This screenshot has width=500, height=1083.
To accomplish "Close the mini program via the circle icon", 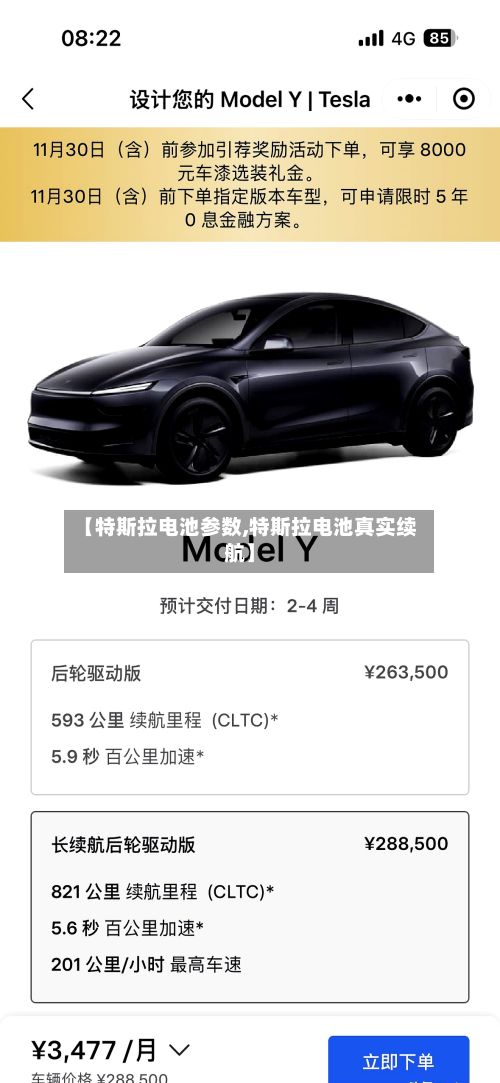I will point(463,99).
